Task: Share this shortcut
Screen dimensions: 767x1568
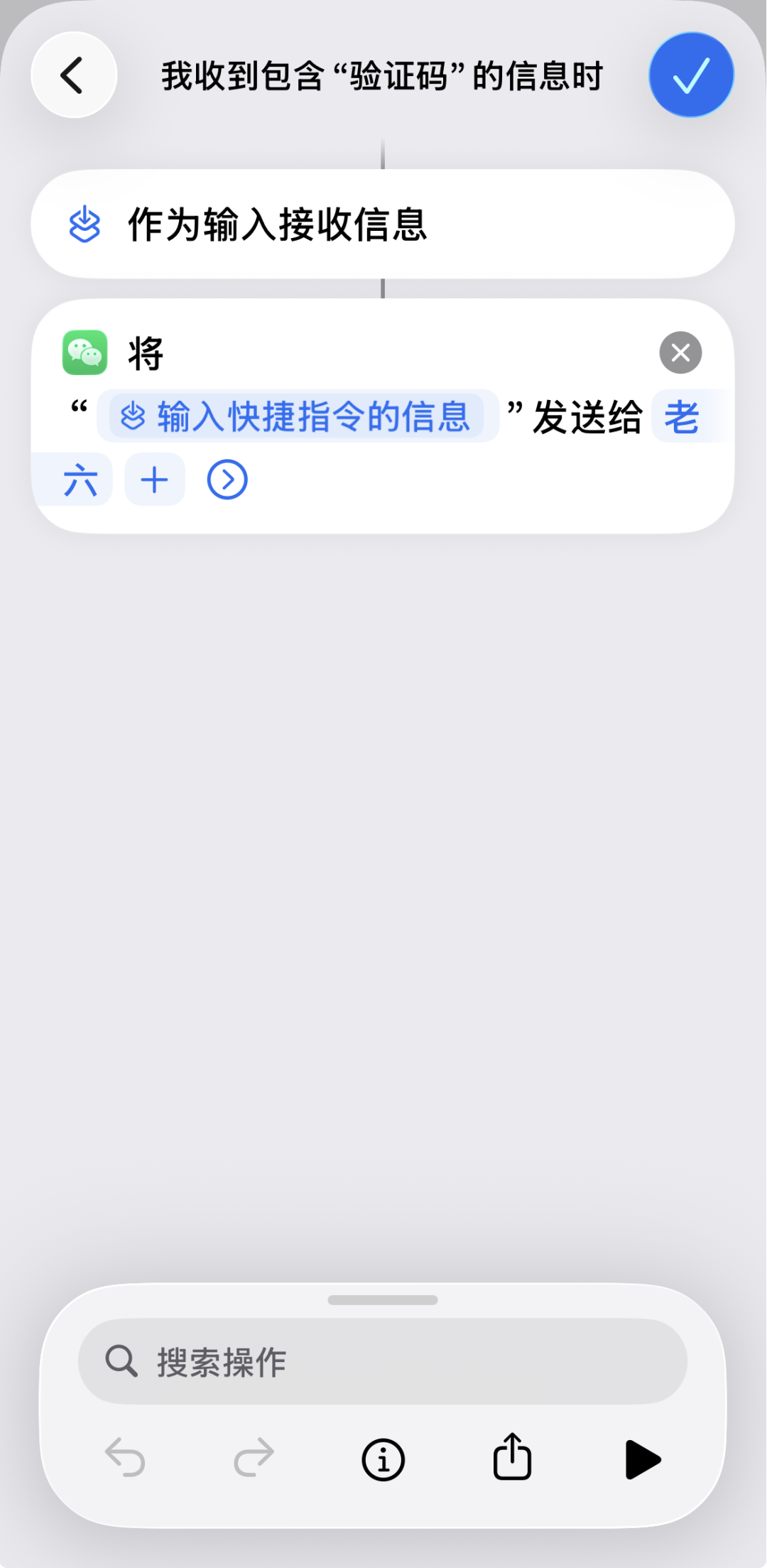Action: pyautogui.click(x=512, y=1457)
